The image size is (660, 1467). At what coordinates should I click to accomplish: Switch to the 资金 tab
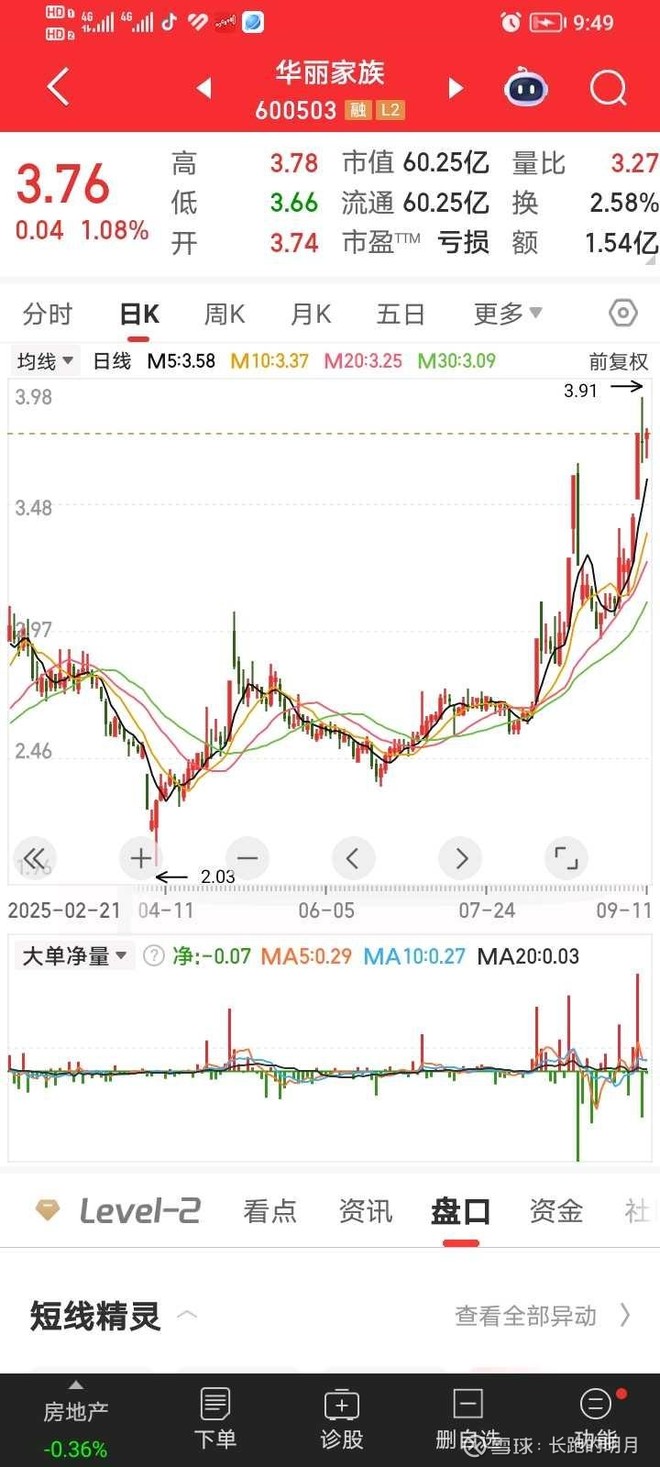tap(556, 1212)
